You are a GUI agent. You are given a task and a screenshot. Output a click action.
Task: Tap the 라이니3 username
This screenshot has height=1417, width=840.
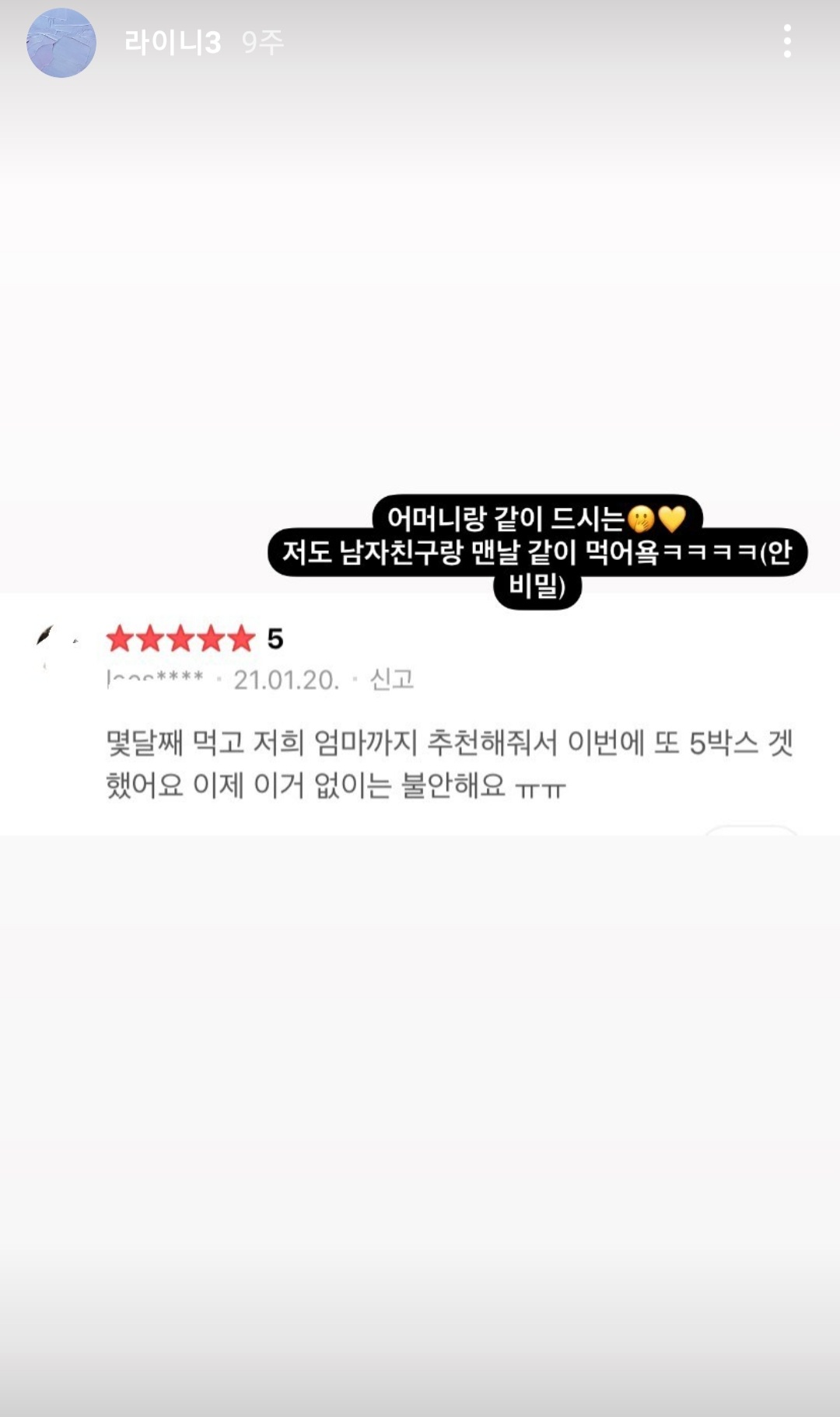tap(173, 42)
